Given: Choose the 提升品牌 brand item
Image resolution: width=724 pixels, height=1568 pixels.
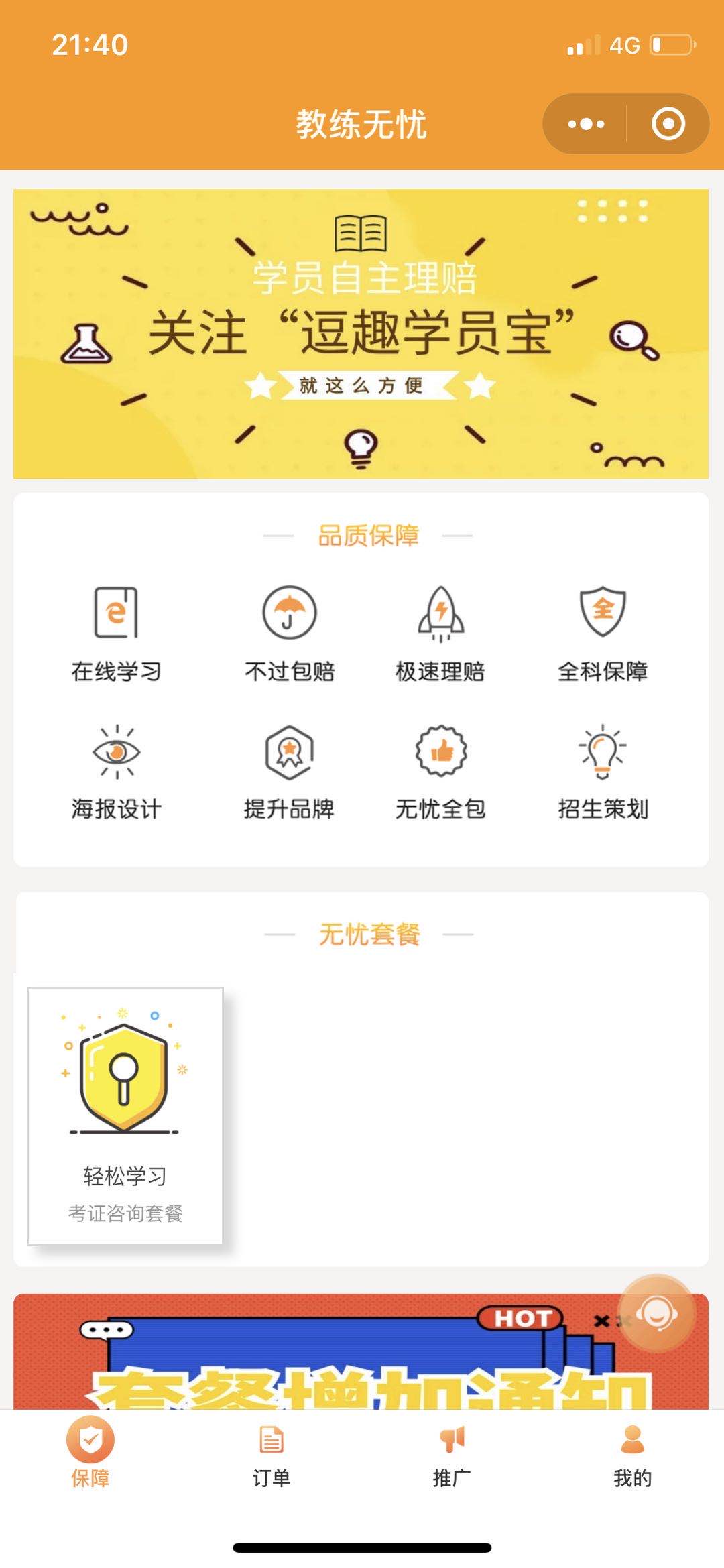Looking at the screenshot, I should [289, 772].
